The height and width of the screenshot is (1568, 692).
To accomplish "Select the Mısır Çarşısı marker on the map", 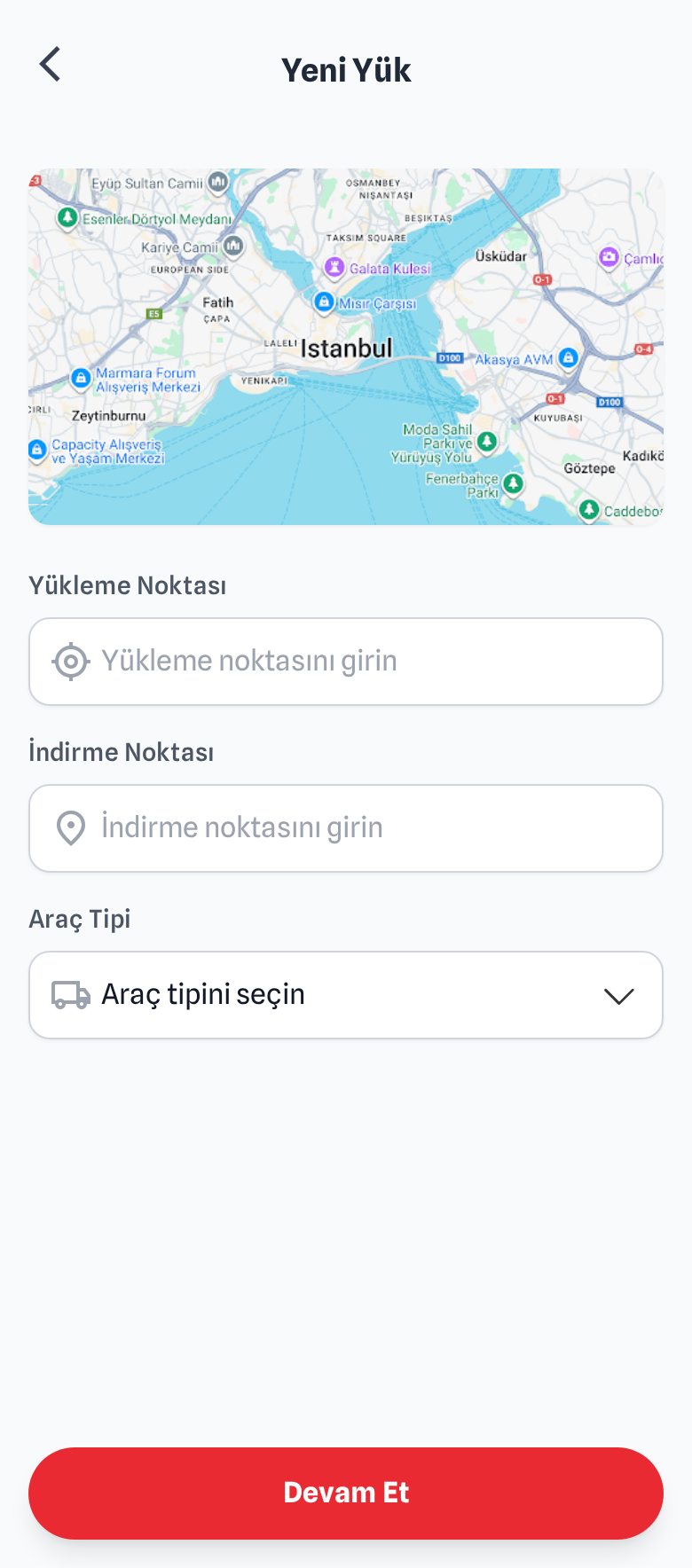I will (x=323, y=303).
